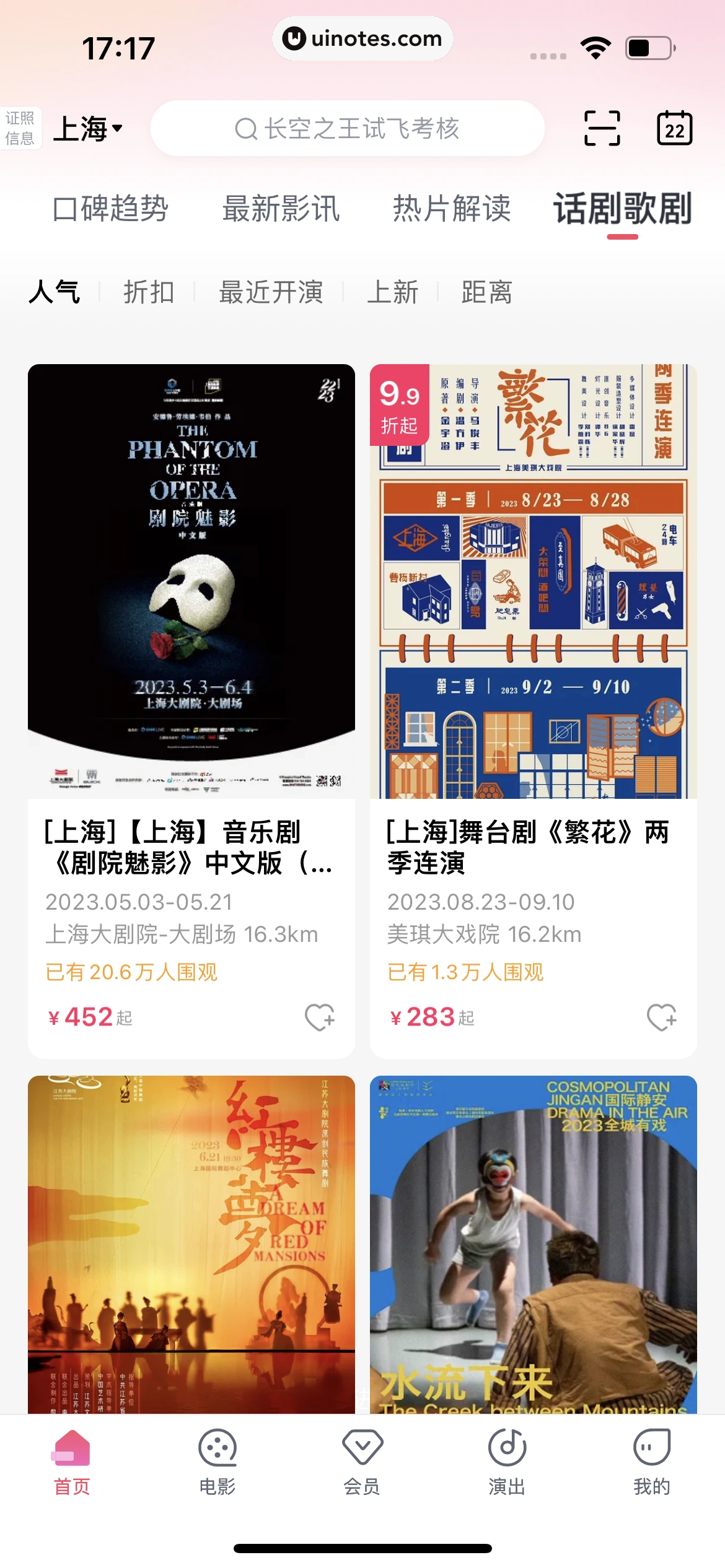Image resolution: width=725 pixels, height=1568 pixels.
Task: Go to the 电影 tab
Action: tap(217, 1459)
